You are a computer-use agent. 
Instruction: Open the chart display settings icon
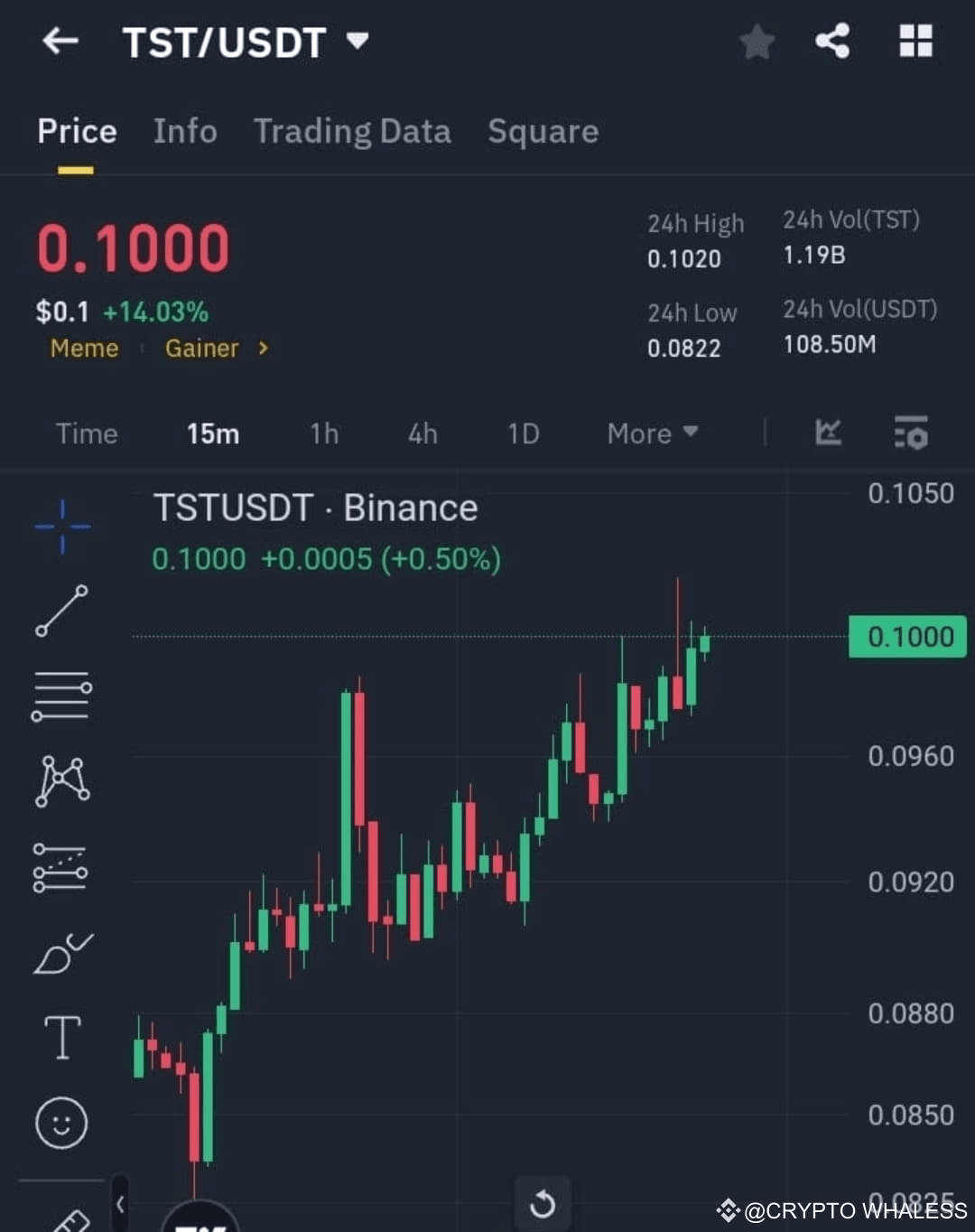point(911,434)
